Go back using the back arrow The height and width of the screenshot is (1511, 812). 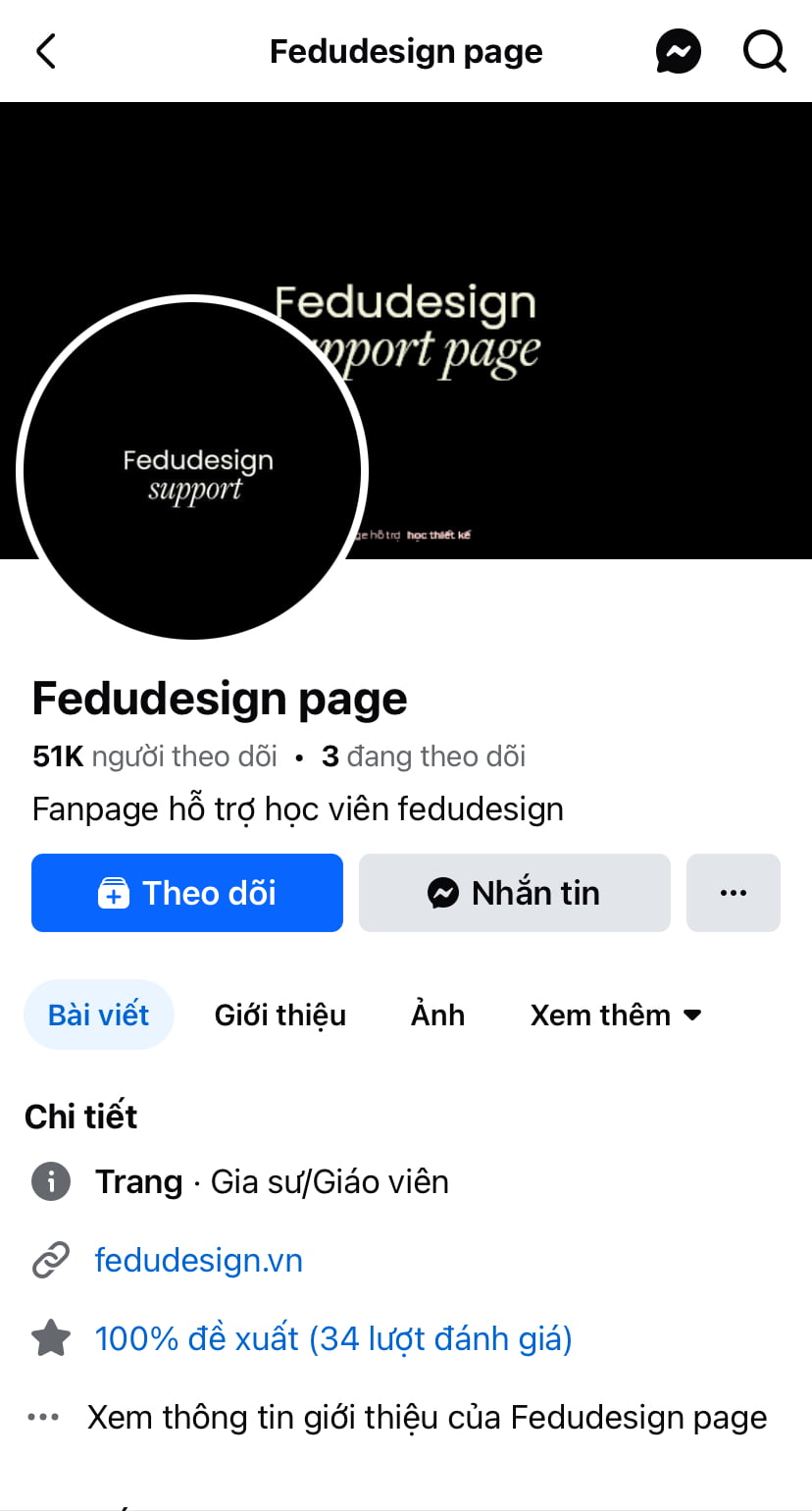(x=46, y=51)
